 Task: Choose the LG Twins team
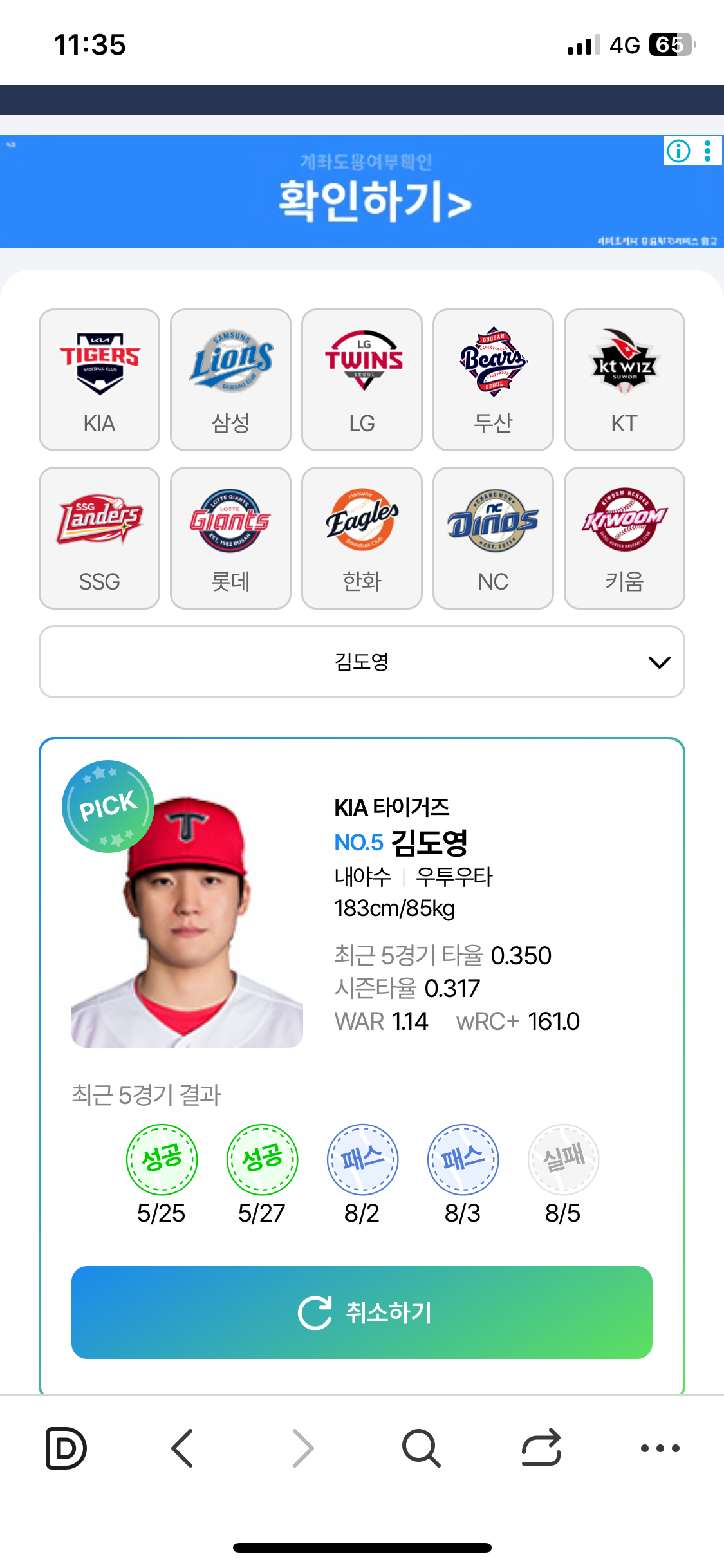(362, 380)
